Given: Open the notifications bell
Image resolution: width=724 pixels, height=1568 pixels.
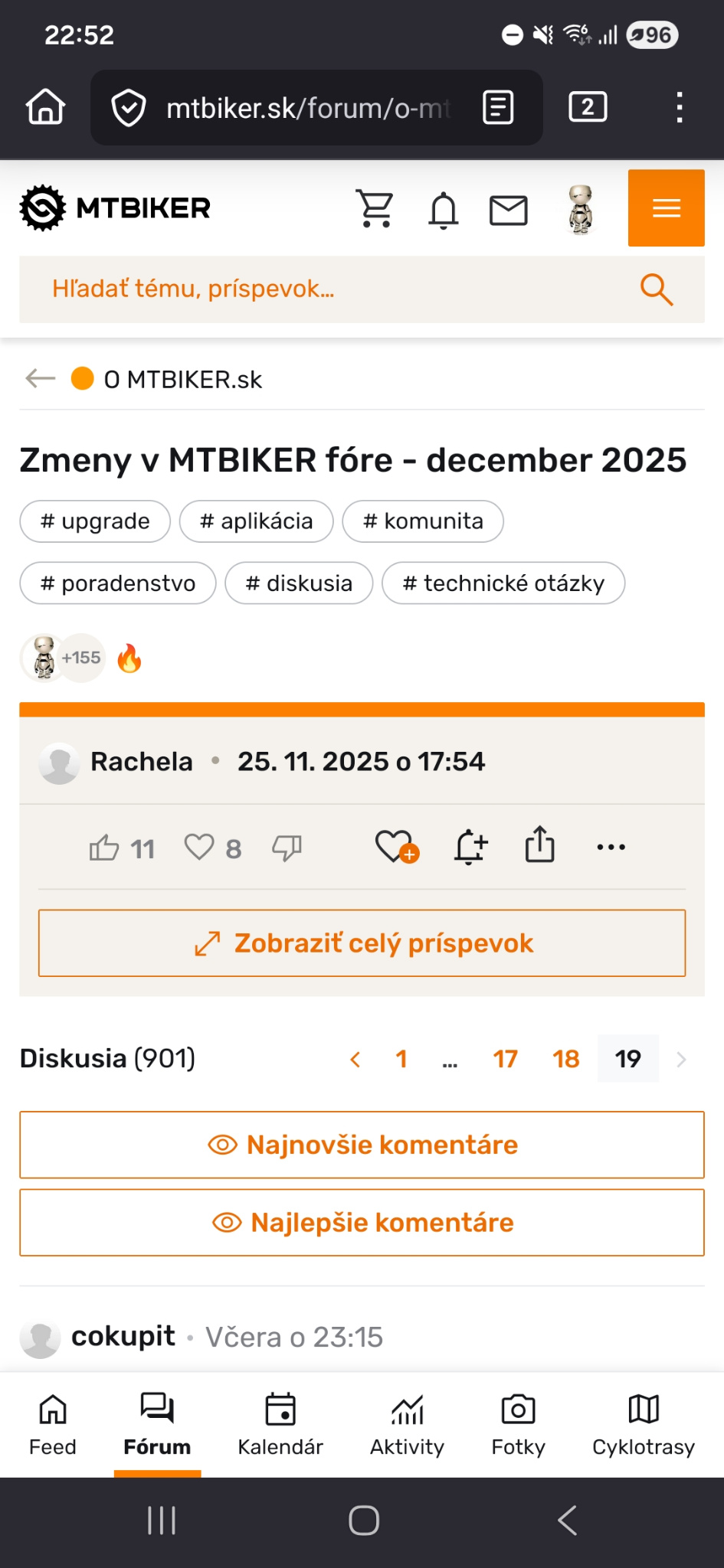Looking at the screenshot, I should click(x=443, y=211).
